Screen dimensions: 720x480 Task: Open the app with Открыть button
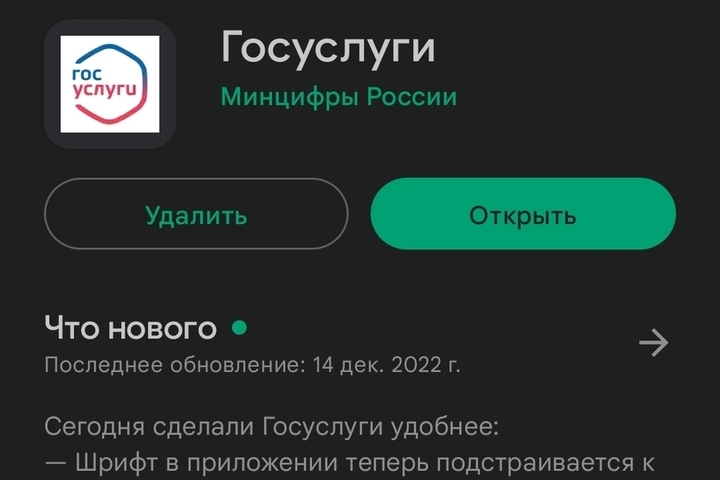(523, 214)
